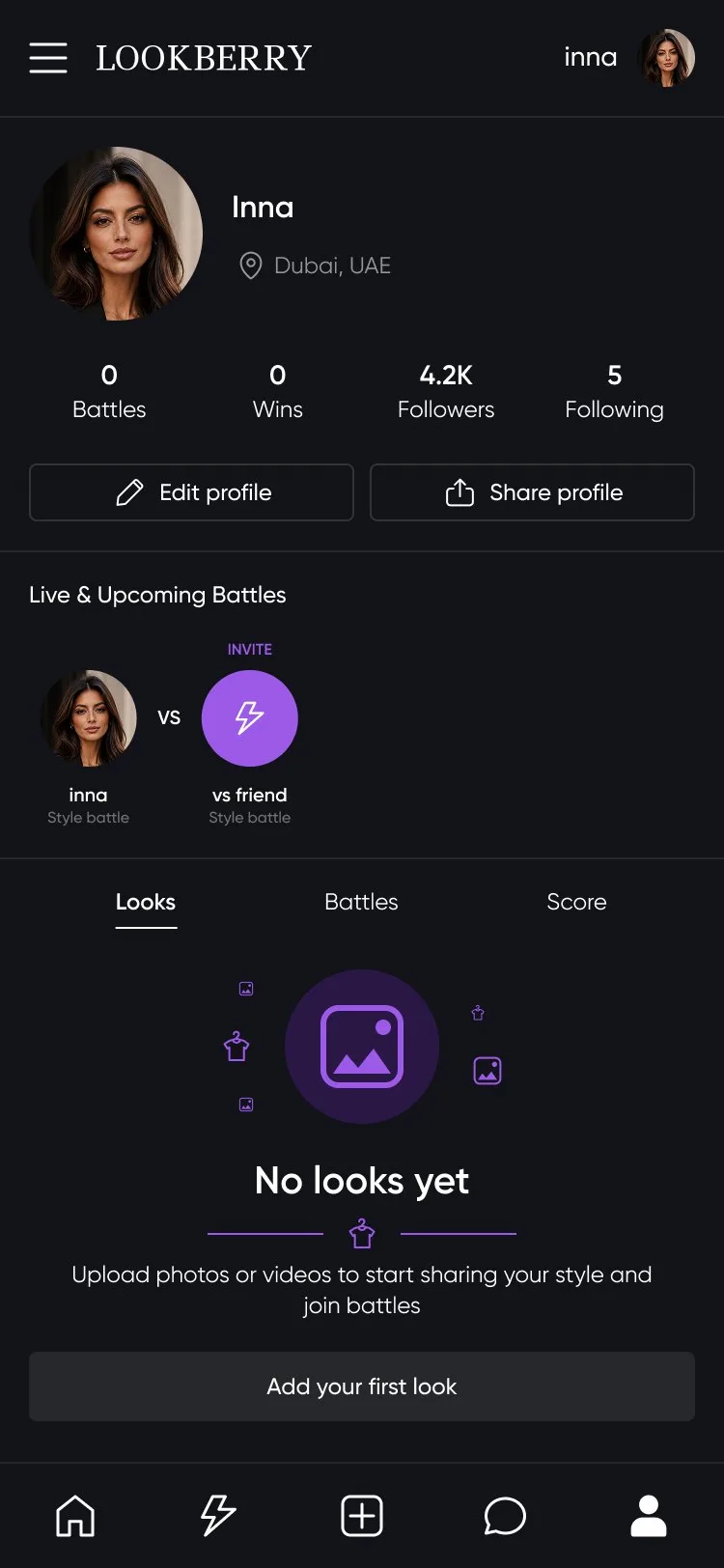The width and height of the screenshot is (724, 1568).
Task: Create new post with plus icon
Action: click(x=362, y=1516)
